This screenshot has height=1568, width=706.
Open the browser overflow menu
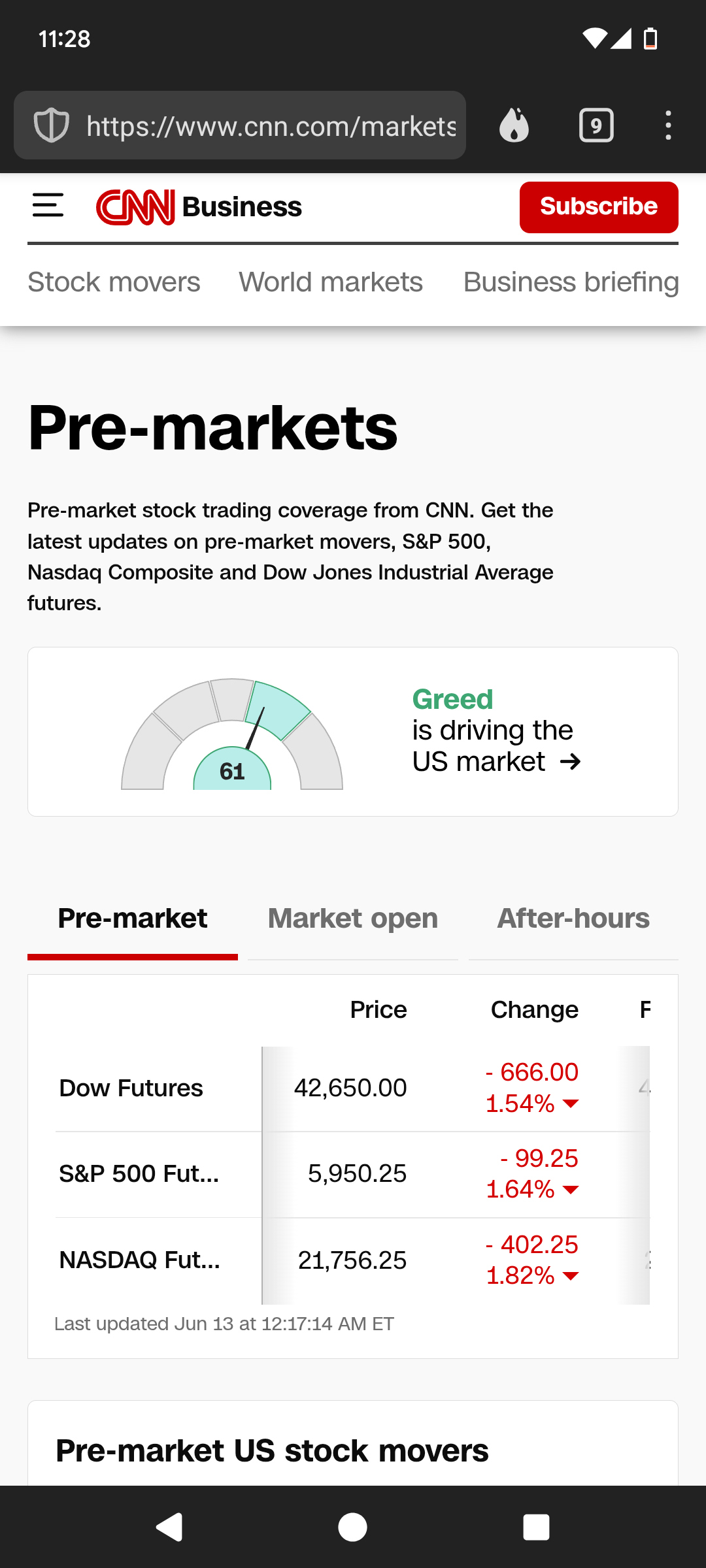(668, 125)
